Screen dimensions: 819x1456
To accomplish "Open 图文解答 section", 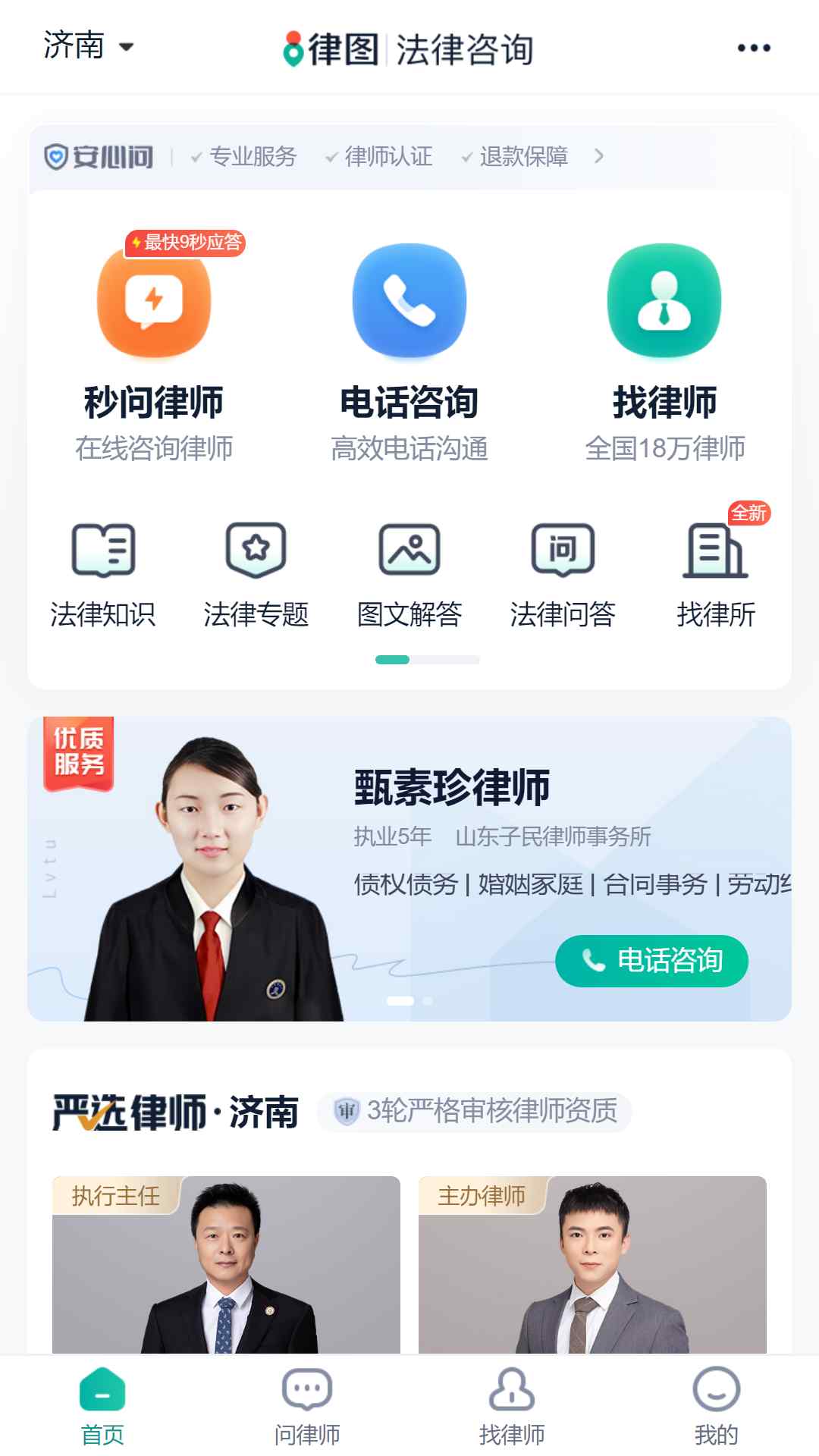I will (409, 575).
